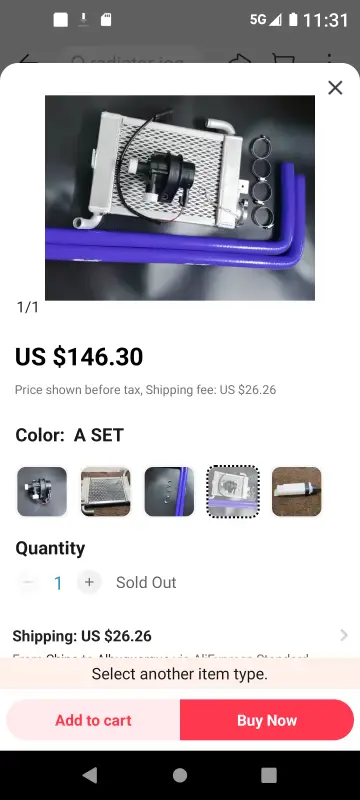Tap Add to cart

pos(93,720)
